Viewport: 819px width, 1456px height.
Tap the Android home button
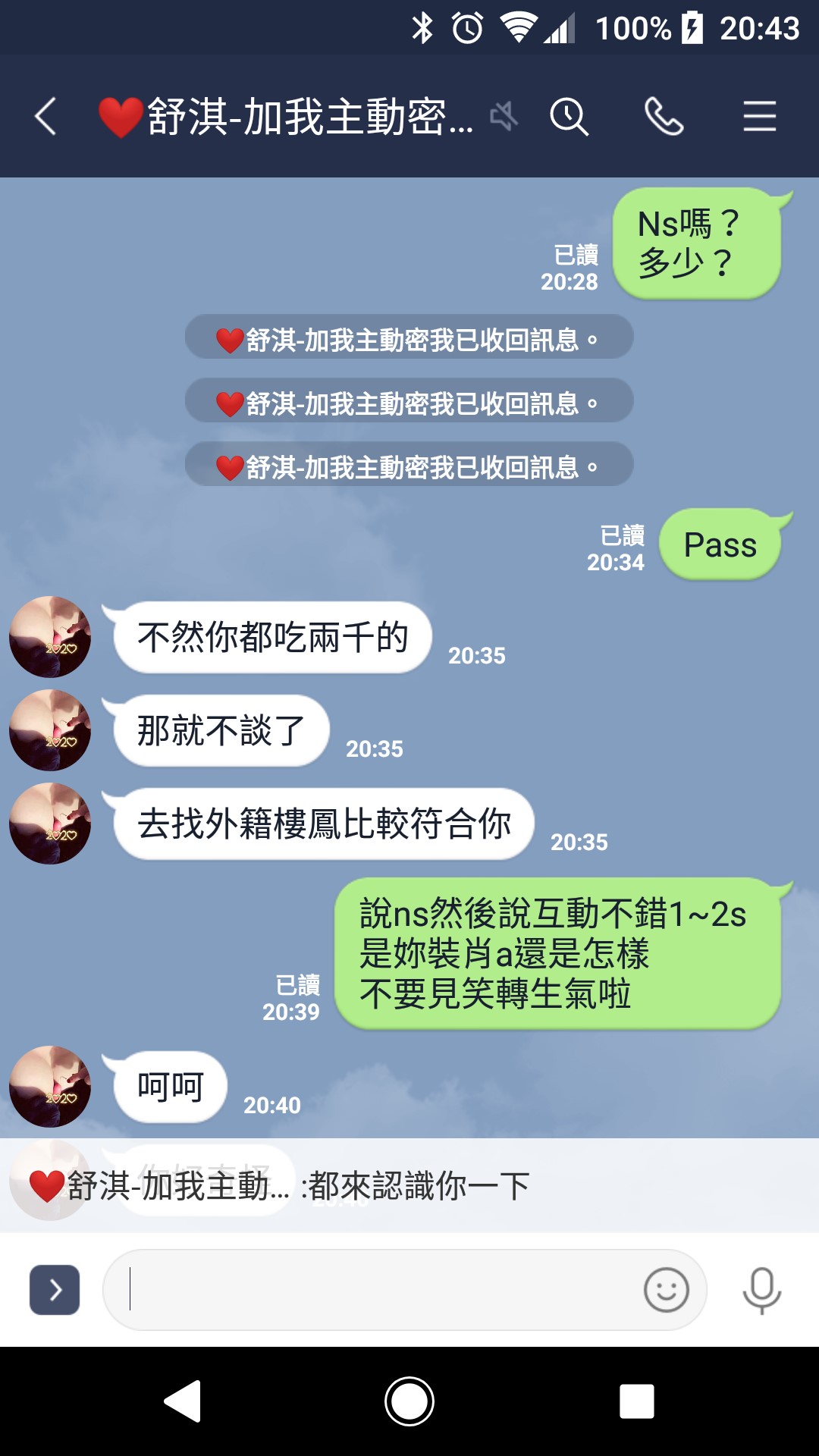(x=409, y=1401)
